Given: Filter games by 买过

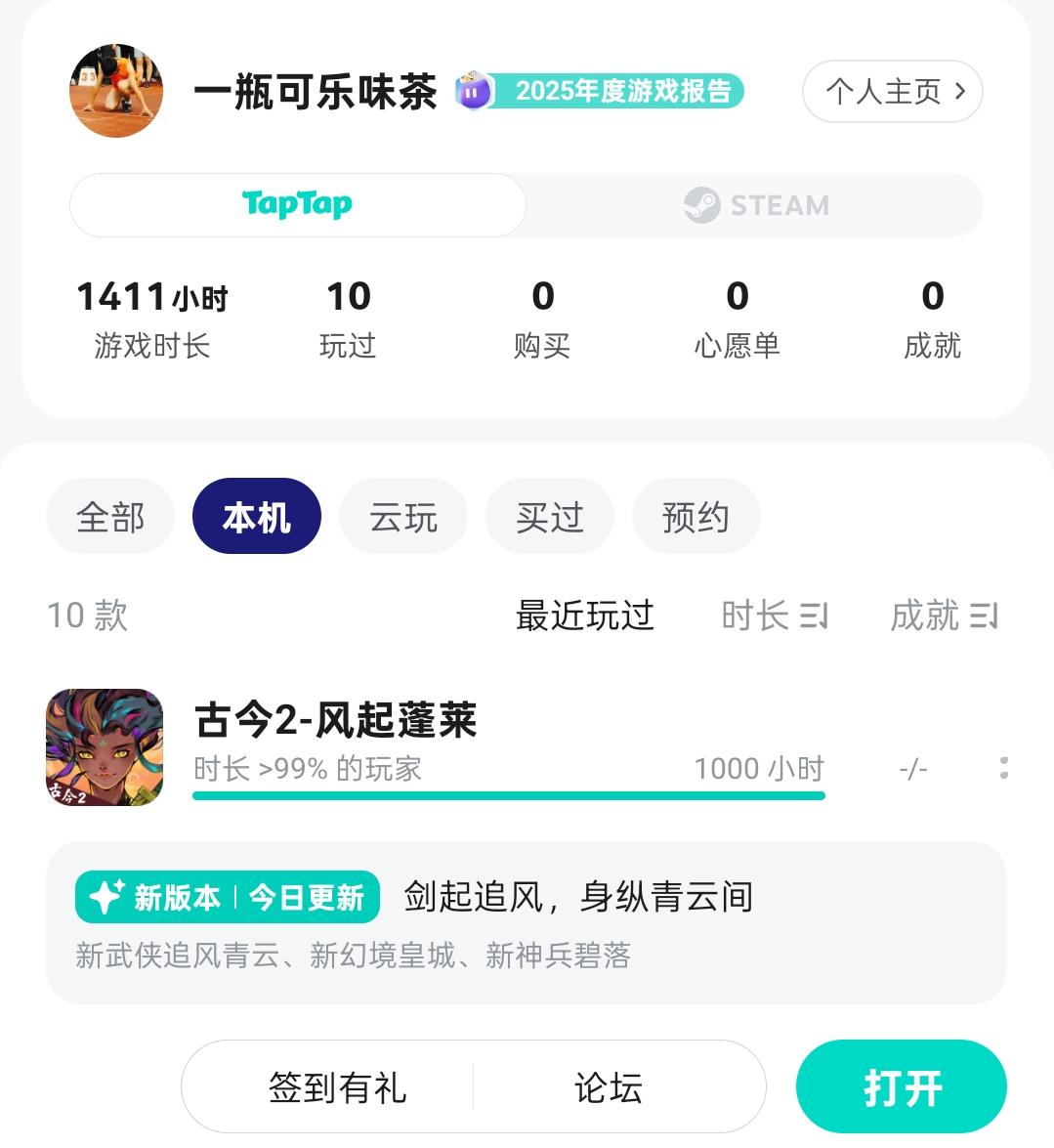Looking at the screenshot, I should click(x=550, y=517).
